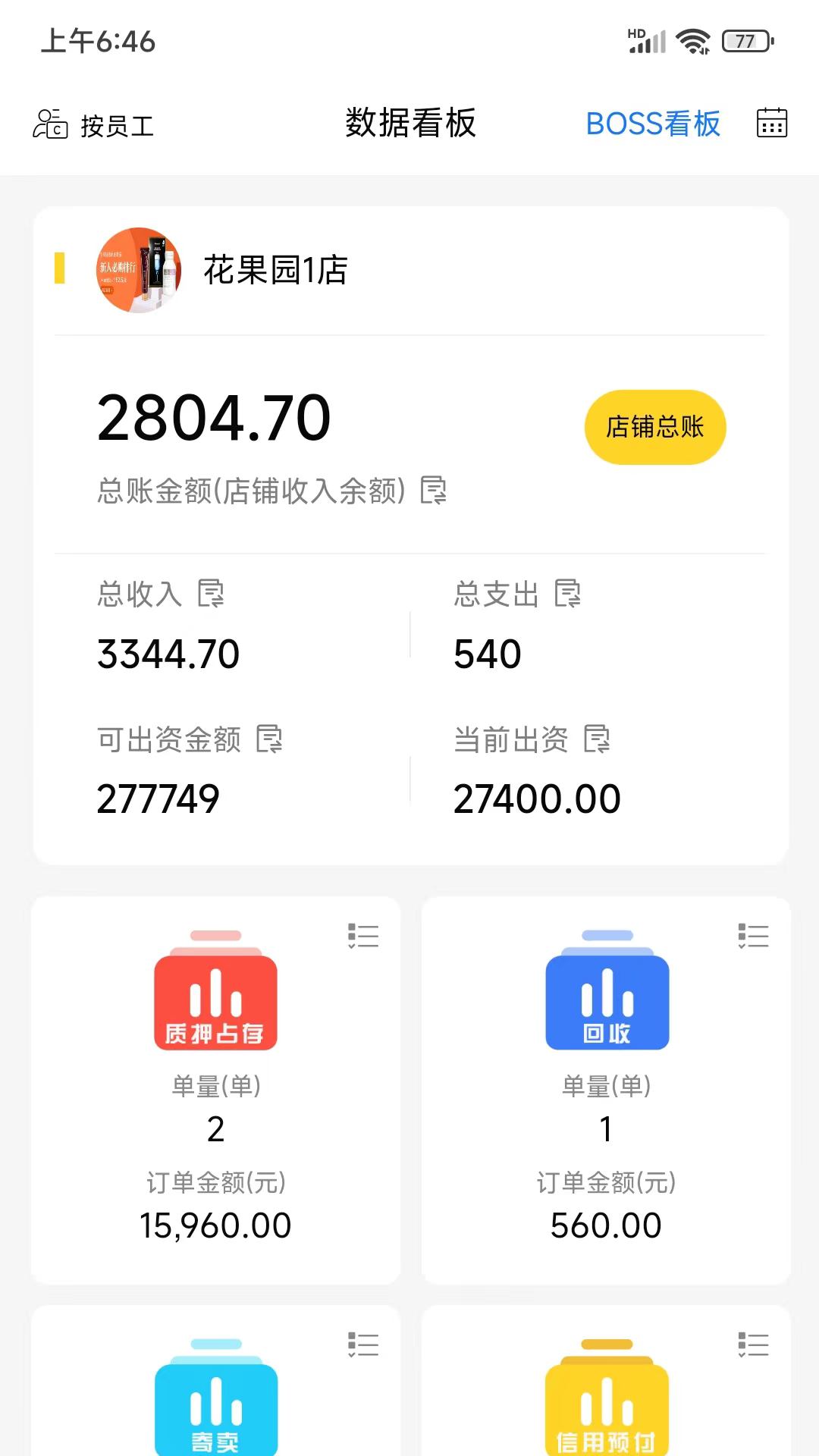Tap the copy icon beside 总支出

tap(568, 595)
